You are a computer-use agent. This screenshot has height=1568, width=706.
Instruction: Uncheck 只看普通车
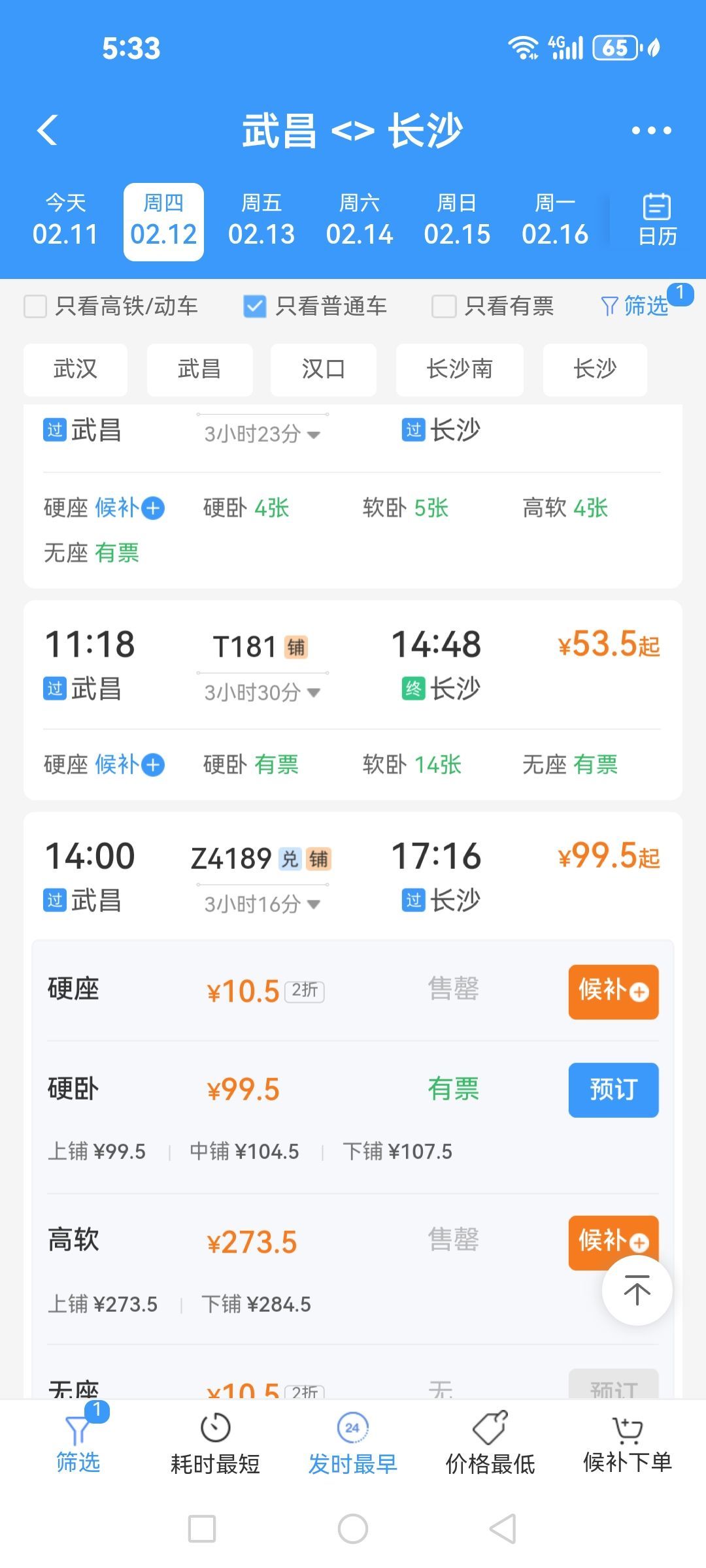coord(255,306)
